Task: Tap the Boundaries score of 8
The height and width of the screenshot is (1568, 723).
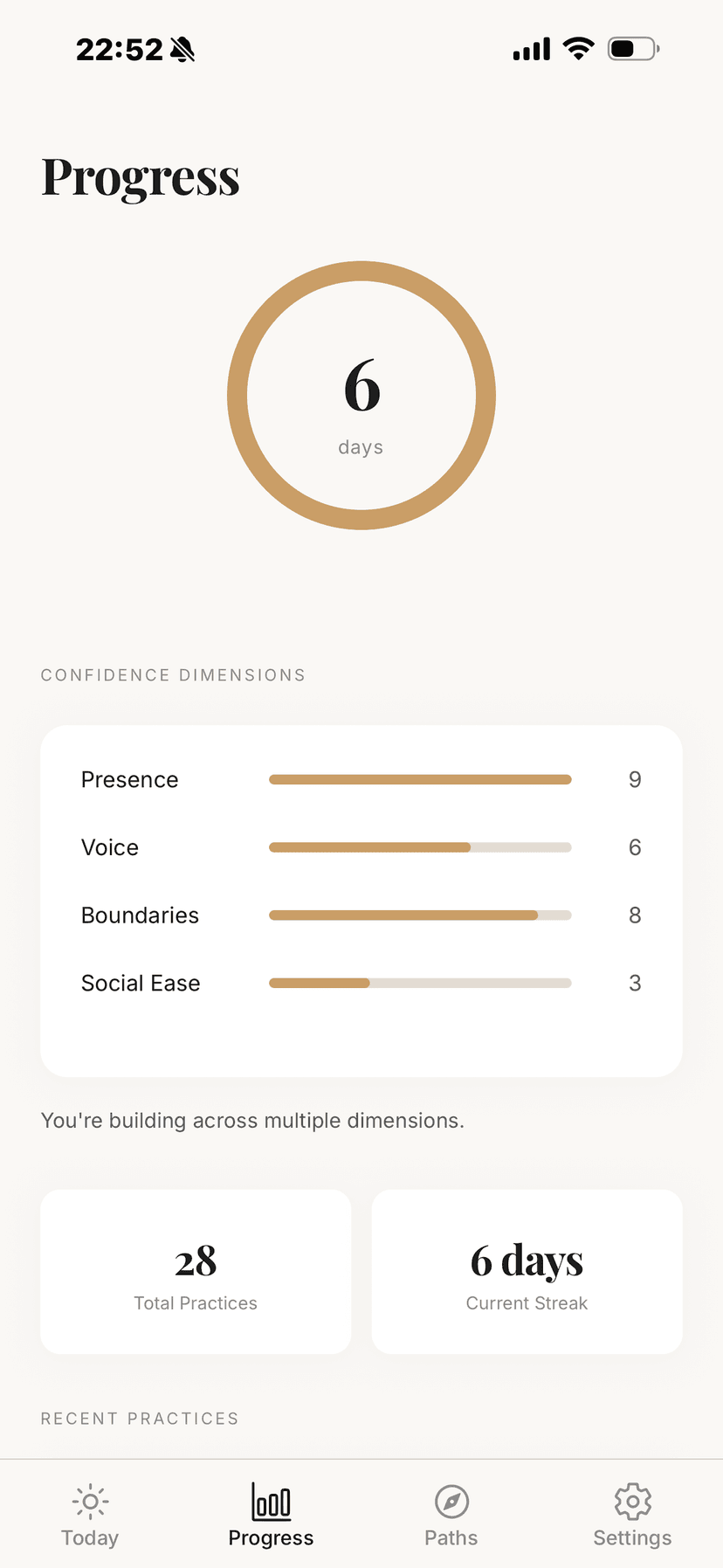Action: click(635, 915)
